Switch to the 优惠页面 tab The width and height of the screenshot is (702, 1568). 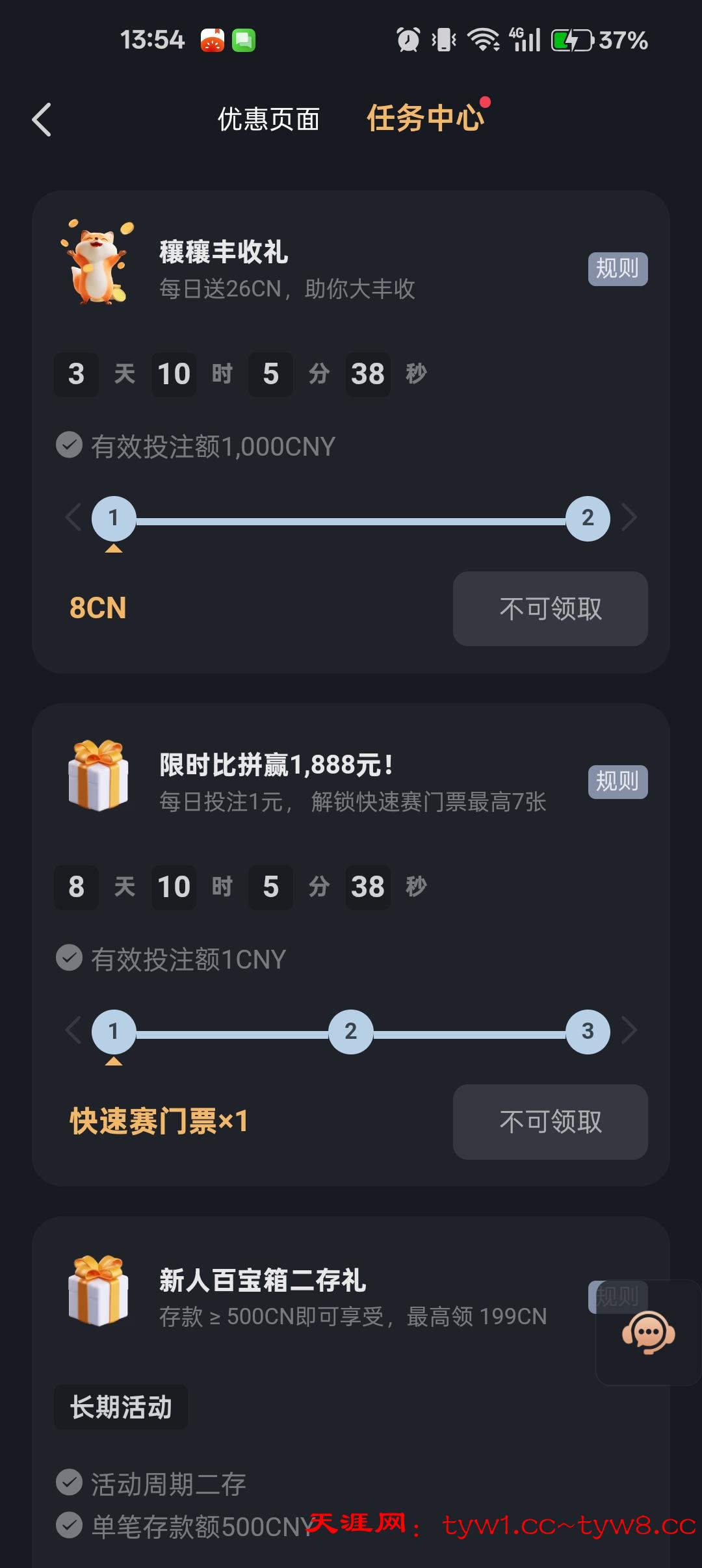point(268,120)
